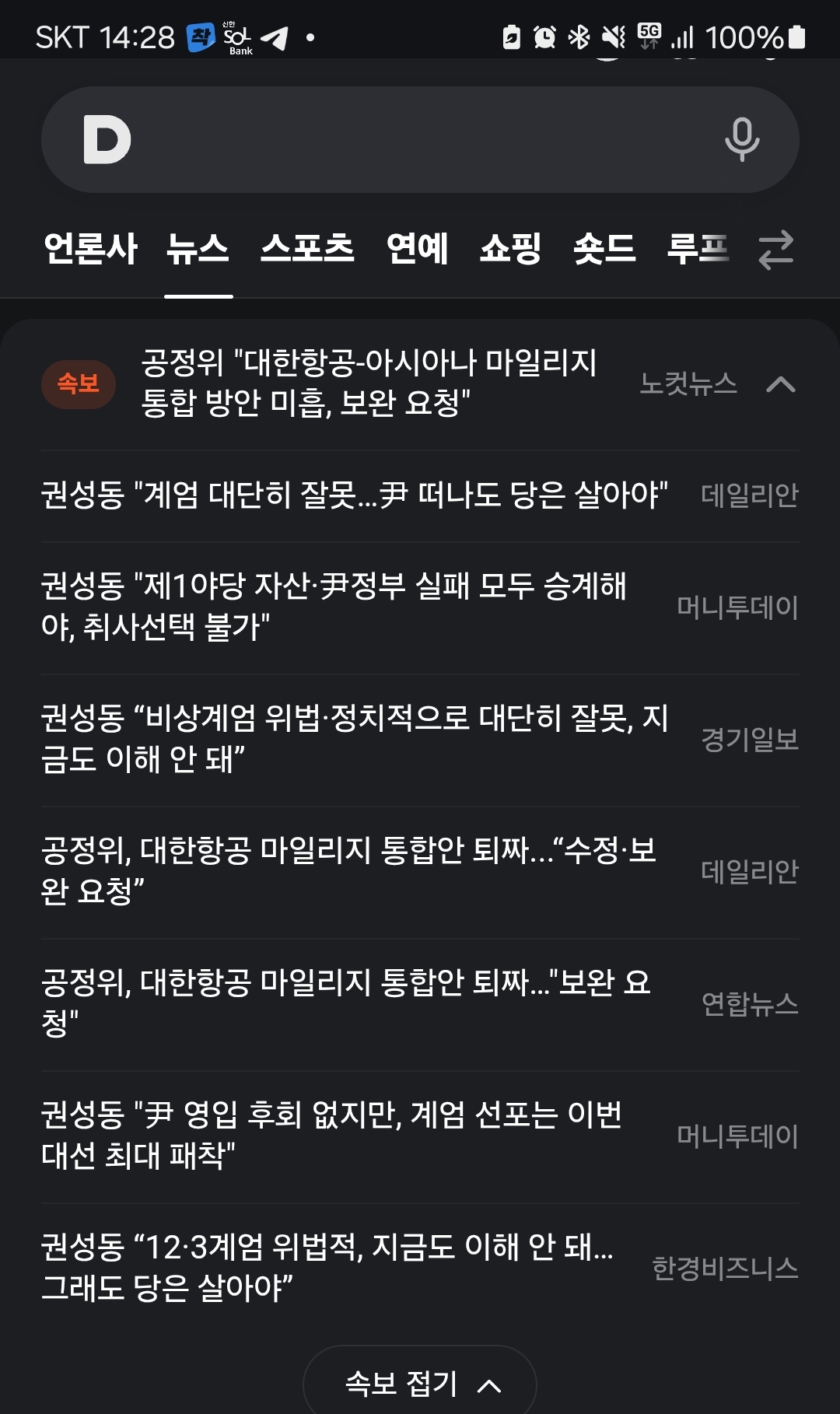840x1414 pixels.
Task: Tap the 속보 접기 button
Action: pos(420,1384)
